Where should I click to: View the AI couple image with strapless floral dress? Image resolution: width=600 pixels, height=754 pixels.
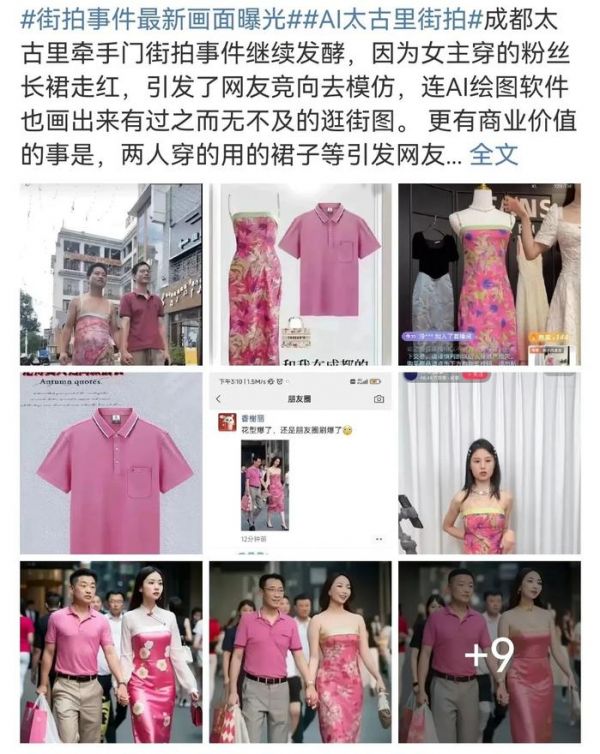[300, 651]
